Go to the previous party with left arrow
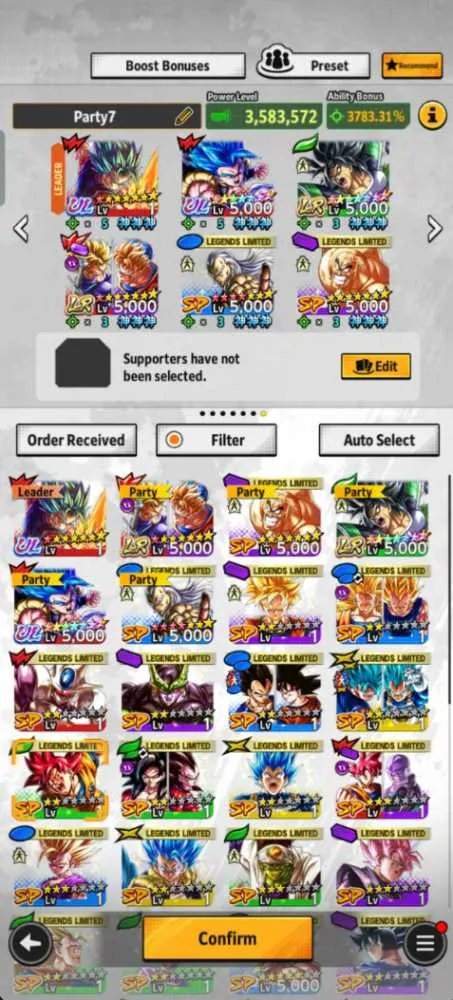This screenshot has width=453, height=1000. pos(21,228)
